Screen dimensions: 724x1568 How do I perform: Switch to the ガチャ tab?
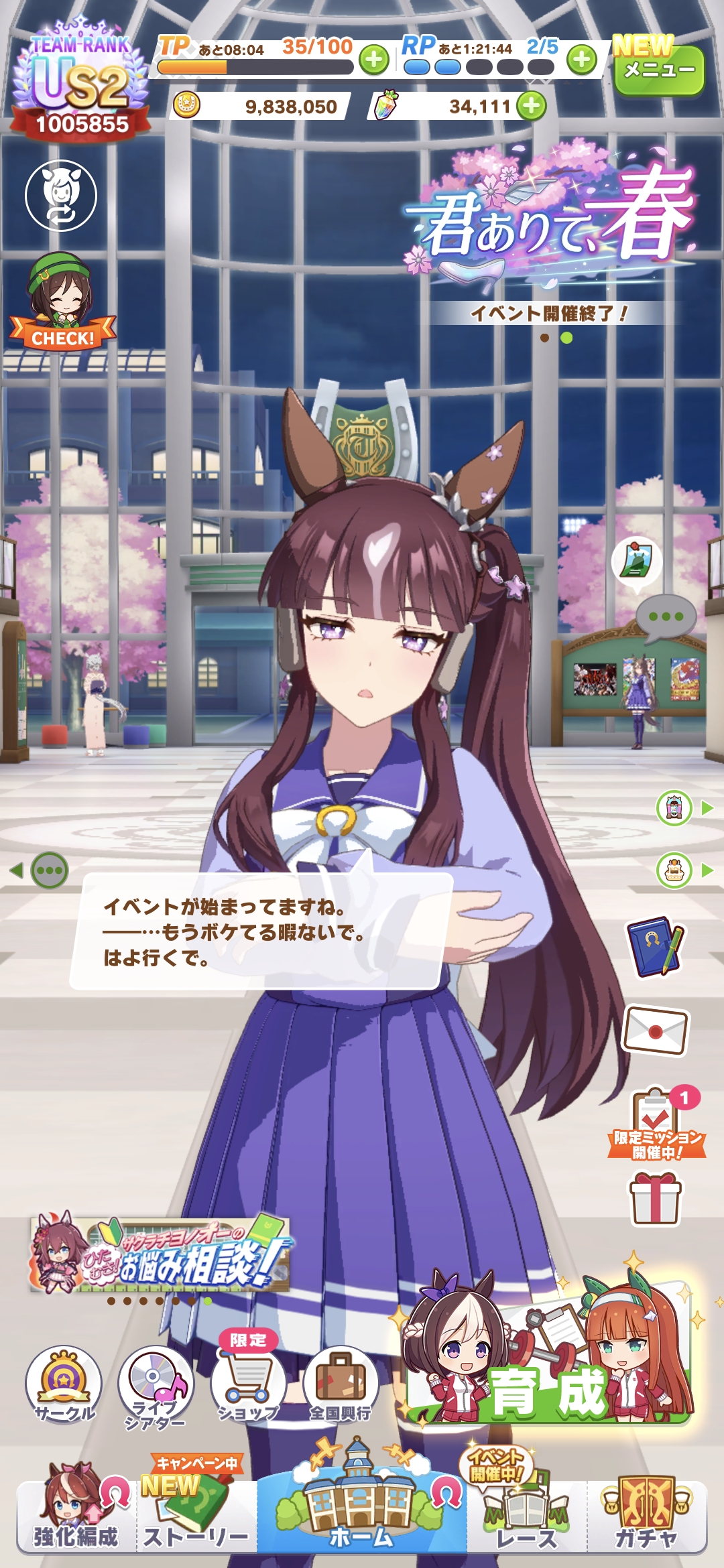click(x=647, y=1512)
